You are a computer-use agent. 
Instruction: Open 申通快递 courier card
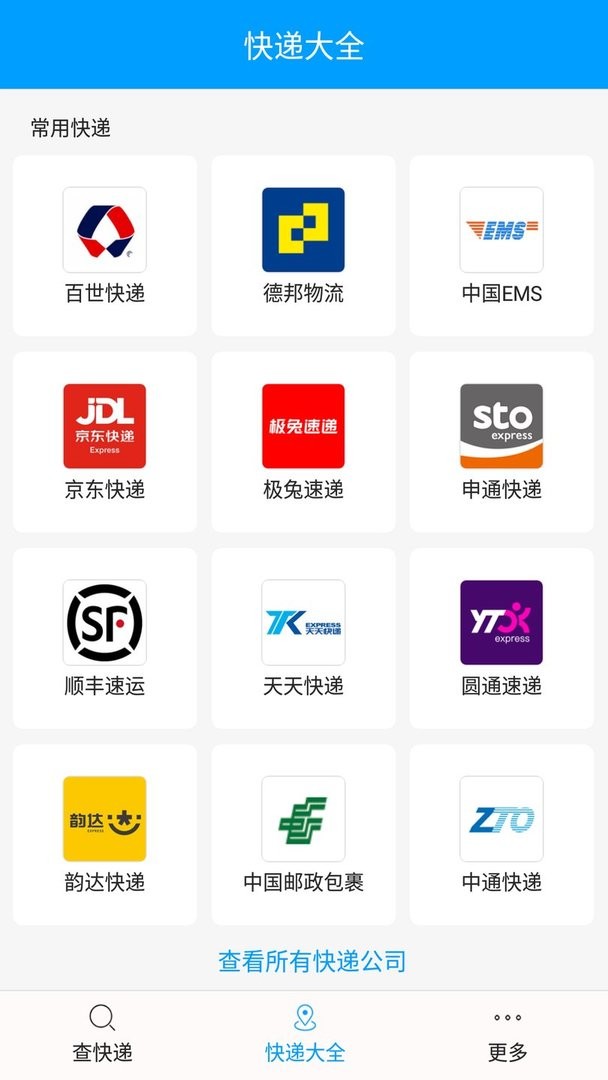click(x=501, y=442)
